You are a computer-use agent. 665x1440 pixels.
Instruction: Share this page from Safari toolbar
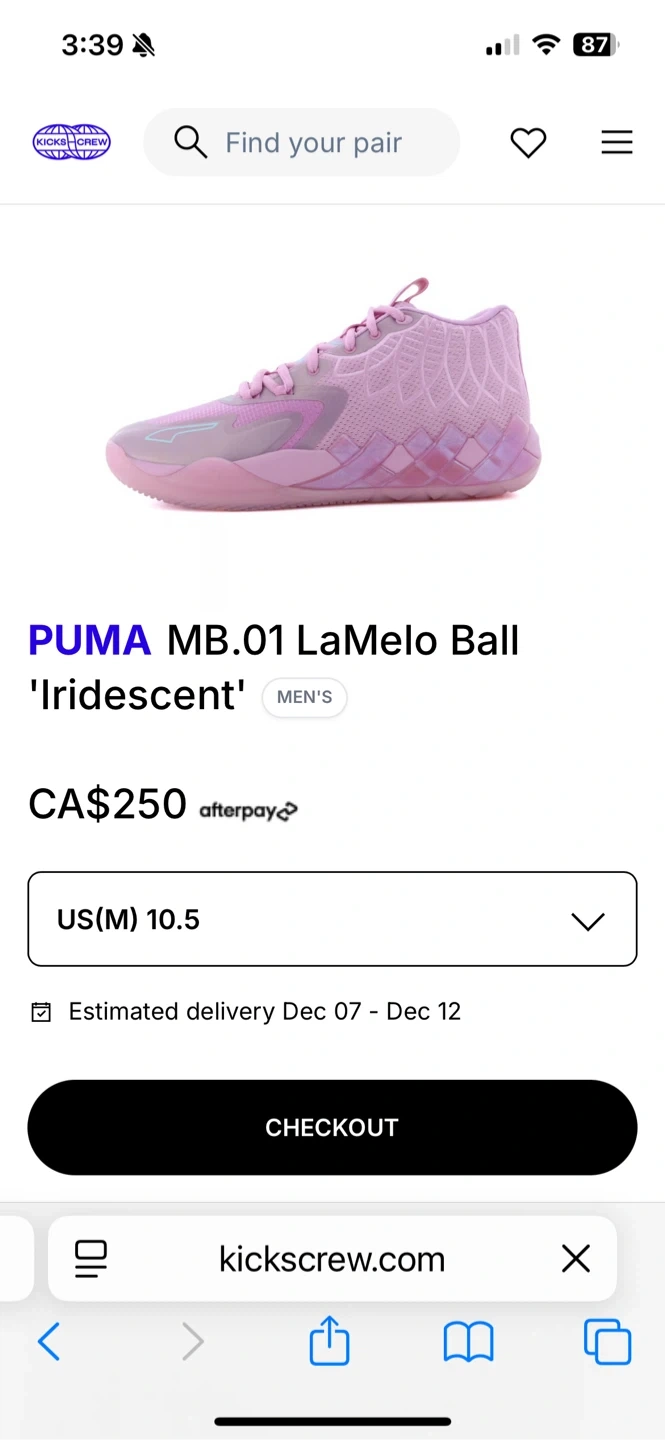pyautogui.click(x=329, y=1341)
